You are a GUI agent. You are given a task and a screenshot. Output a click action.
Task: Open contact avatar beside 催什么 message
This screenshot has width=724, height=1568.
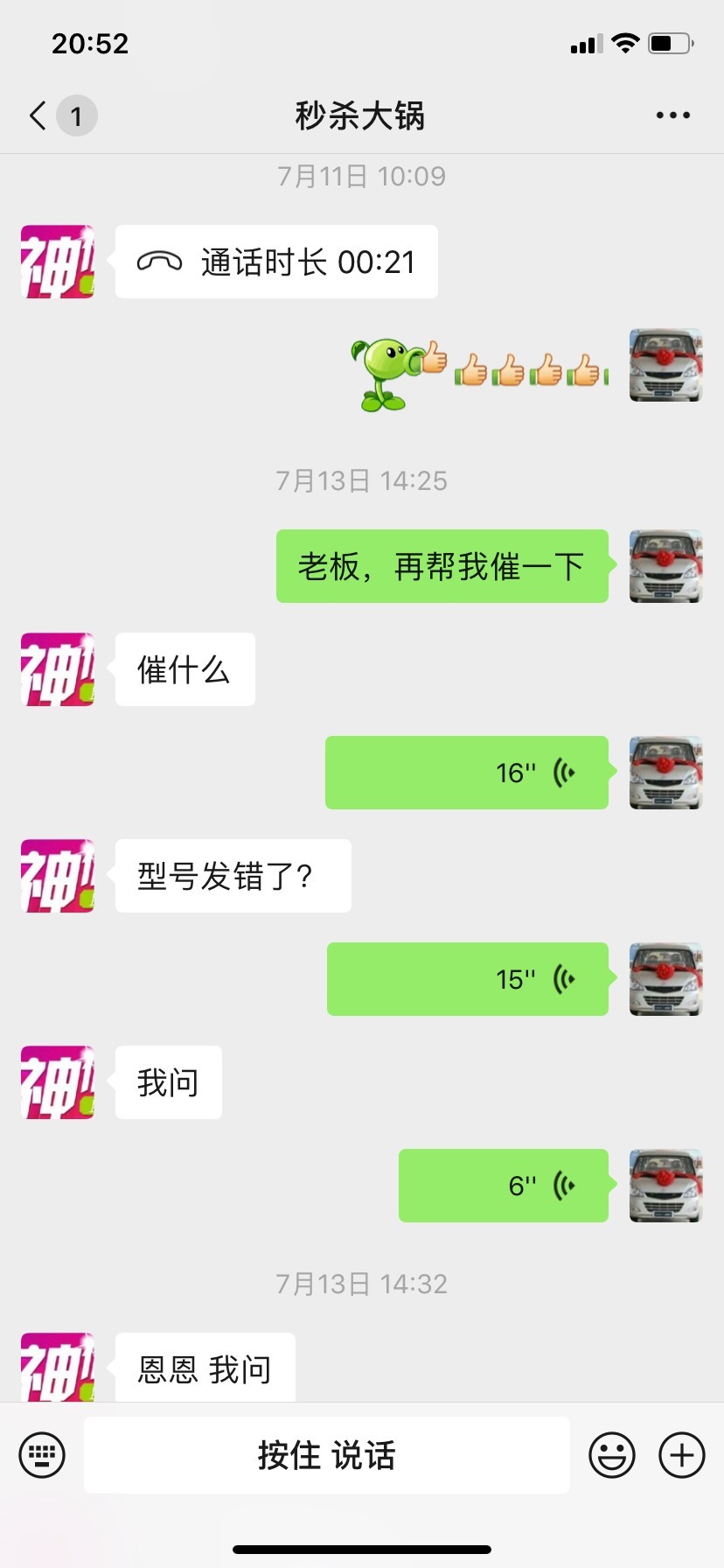point(58,669)
